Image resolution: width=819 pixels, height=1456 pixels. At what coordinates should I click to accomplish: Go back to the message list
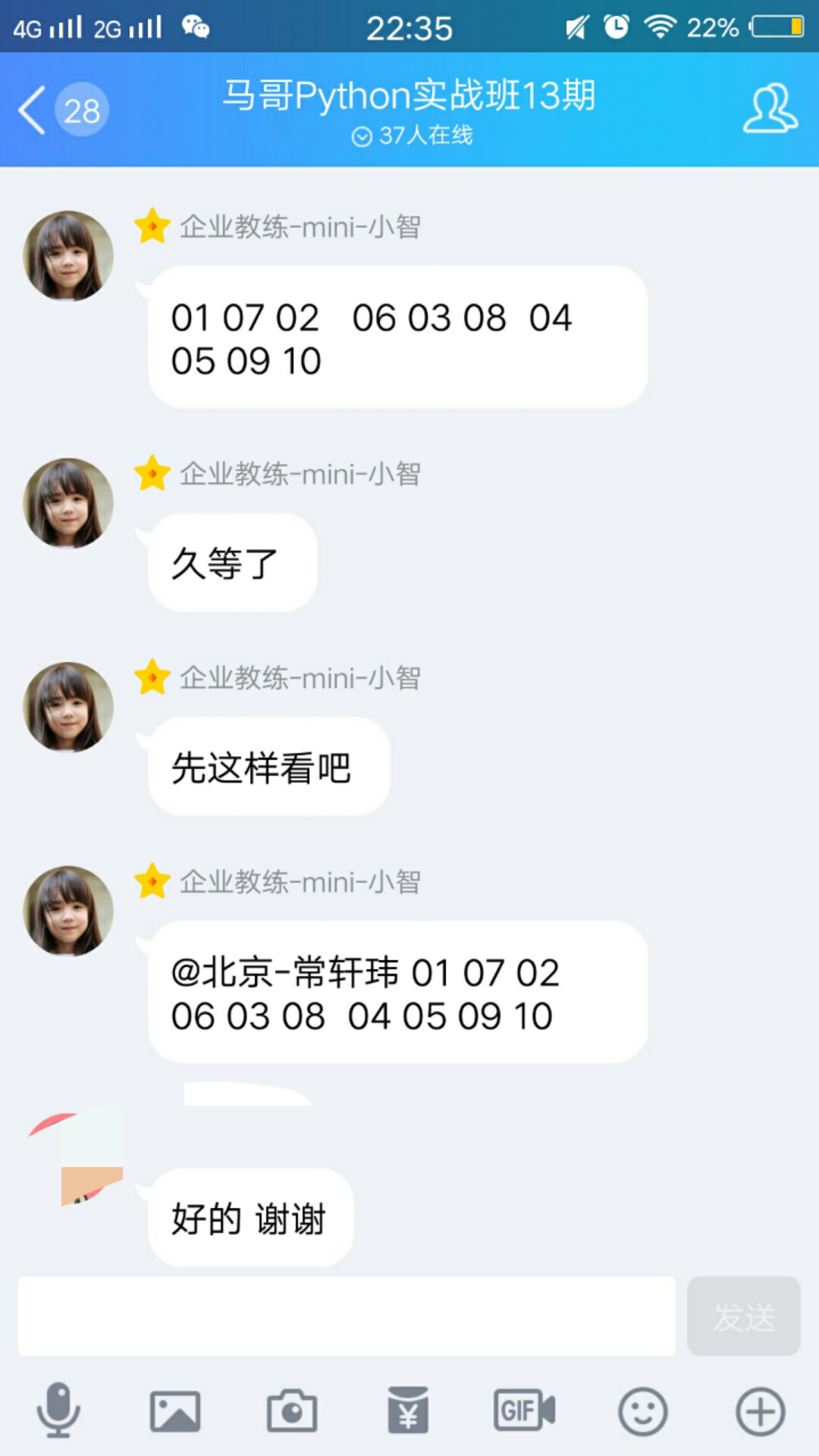32,110
